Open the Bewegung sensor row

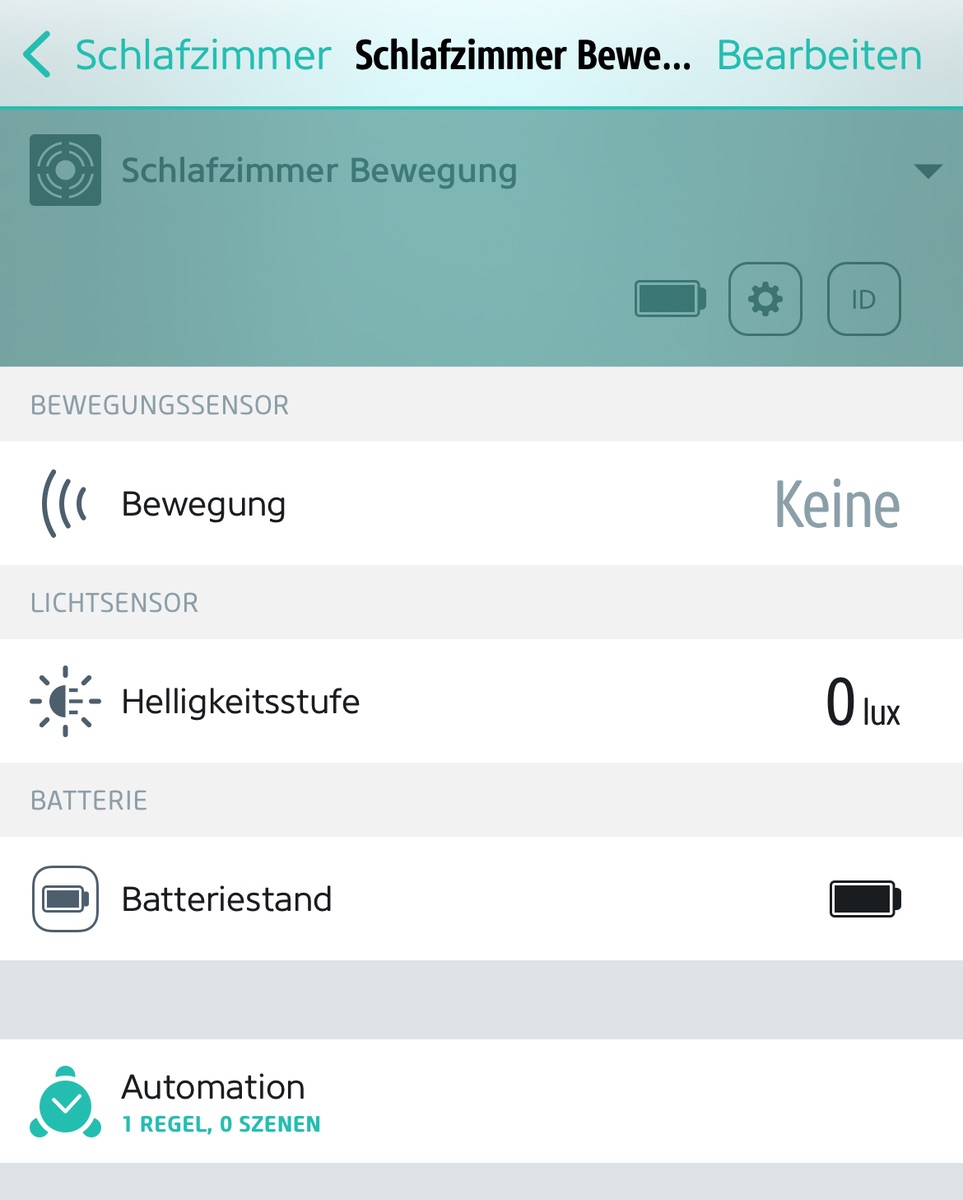481,503
